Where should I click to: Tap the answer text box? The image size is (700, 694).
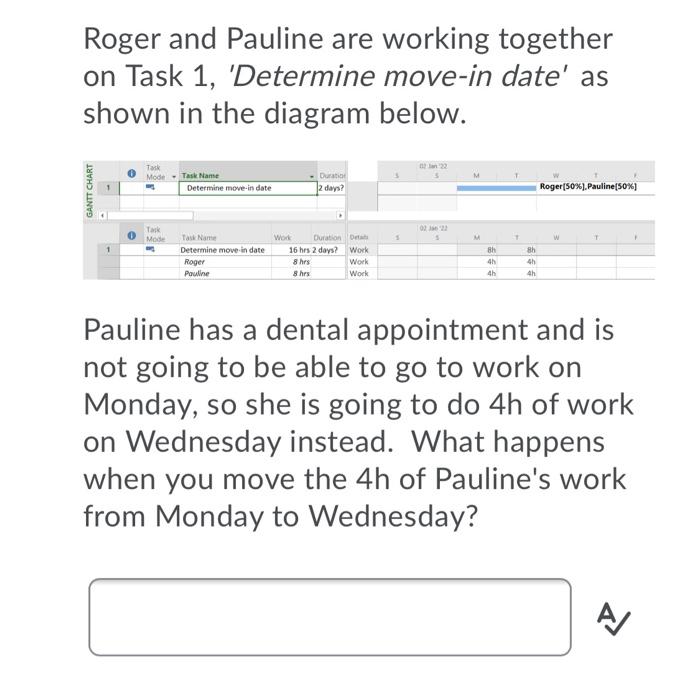pyautogui.click(x=330, y=617)
